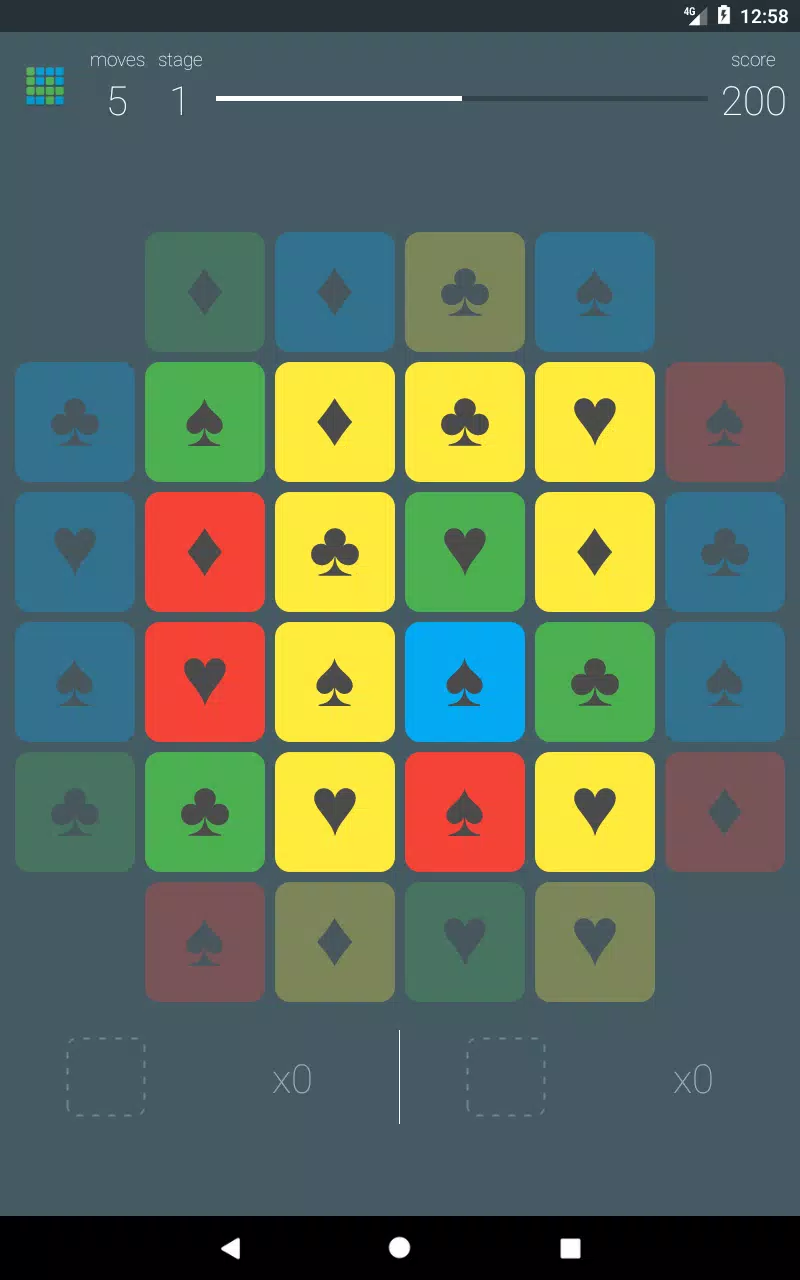Tap the red heart tile
The image size is (800, 1280).
tap(205, 682)
